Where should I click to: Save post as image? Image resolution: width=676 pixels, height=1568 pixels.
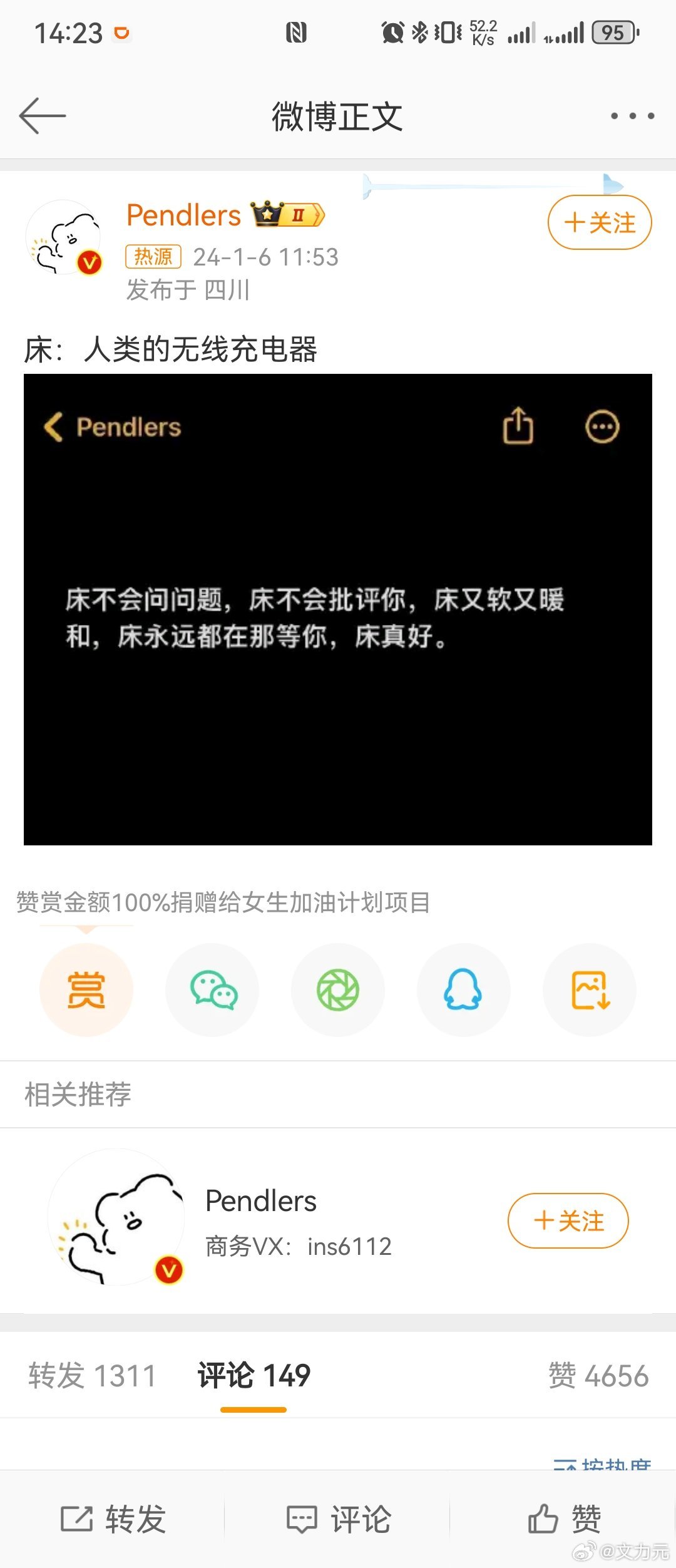pos(590,990)
